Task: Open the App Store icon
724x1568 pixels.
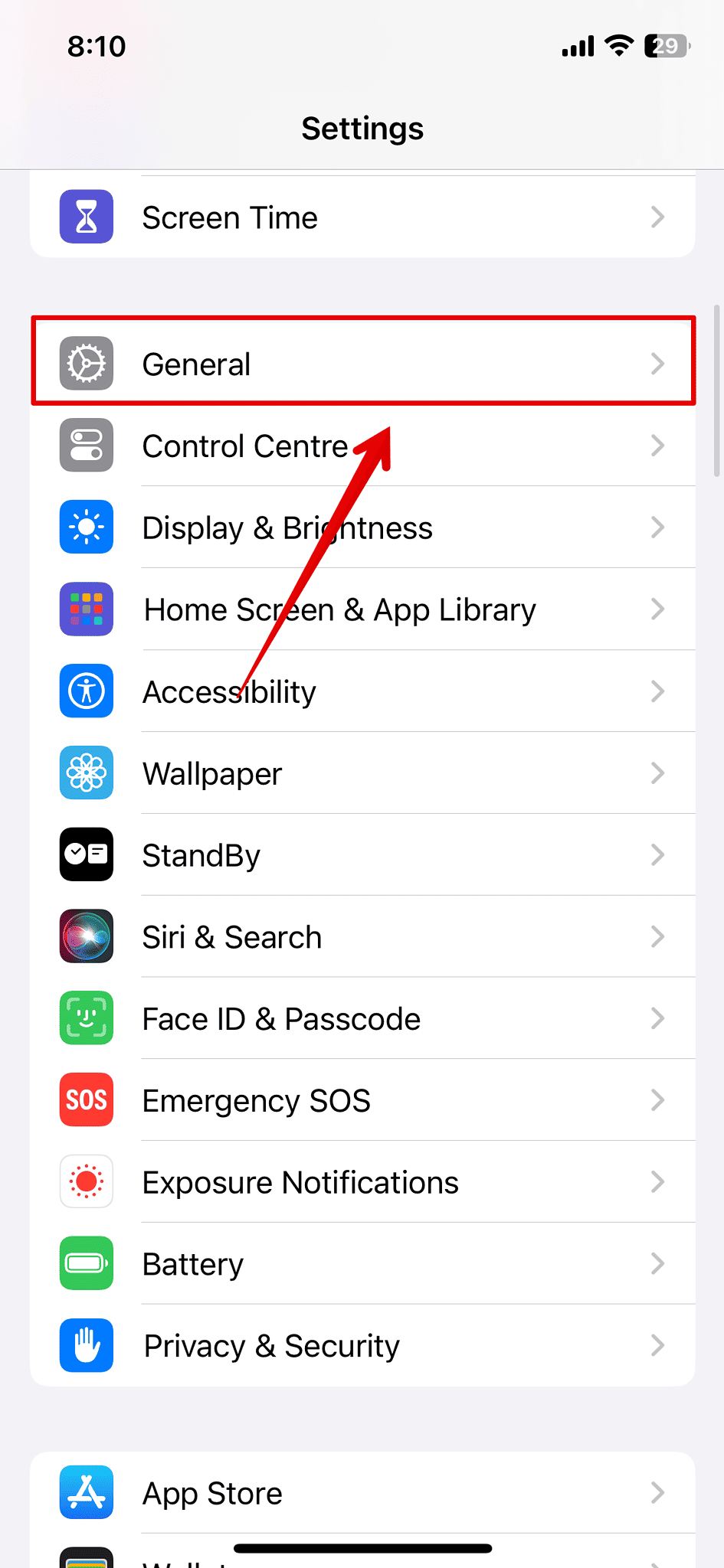Action: coord(86,1491)
